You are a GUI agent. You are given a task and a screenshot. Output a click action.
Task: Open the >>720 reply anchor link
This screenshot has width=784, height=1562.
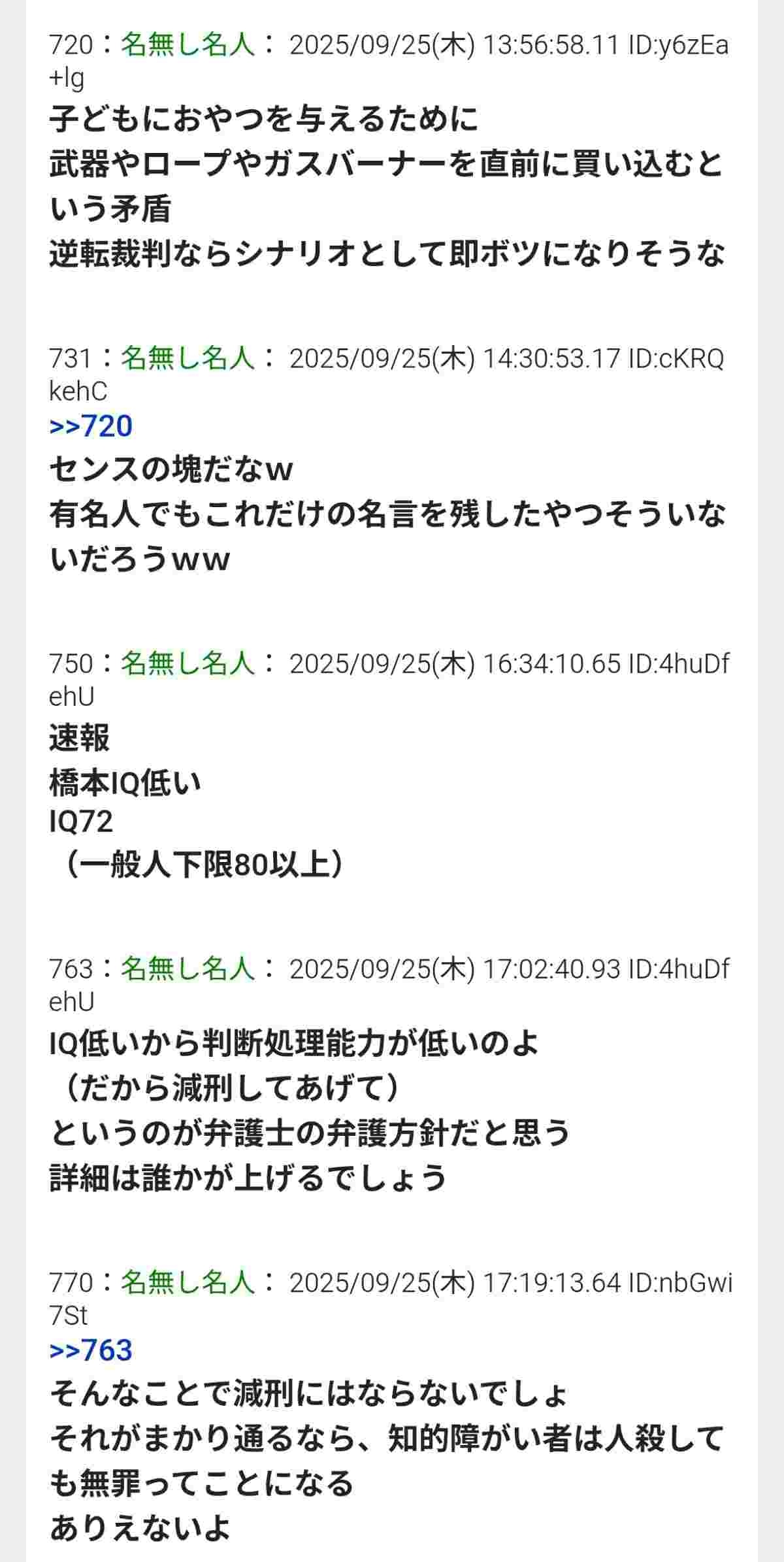pyautogui.click(x=91, y=426)
